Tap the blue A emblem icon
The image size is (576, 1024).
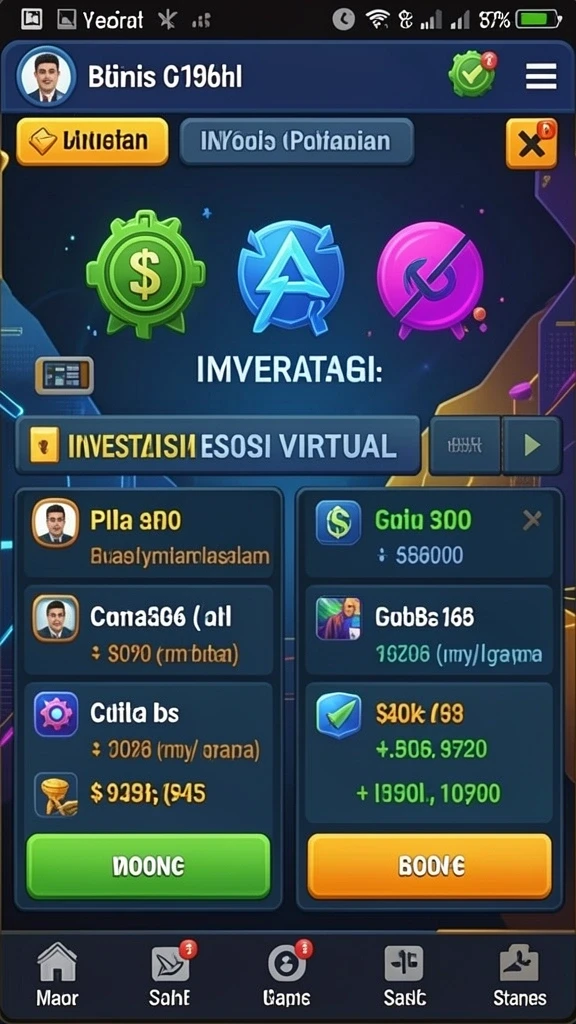[x=291, y=274]
